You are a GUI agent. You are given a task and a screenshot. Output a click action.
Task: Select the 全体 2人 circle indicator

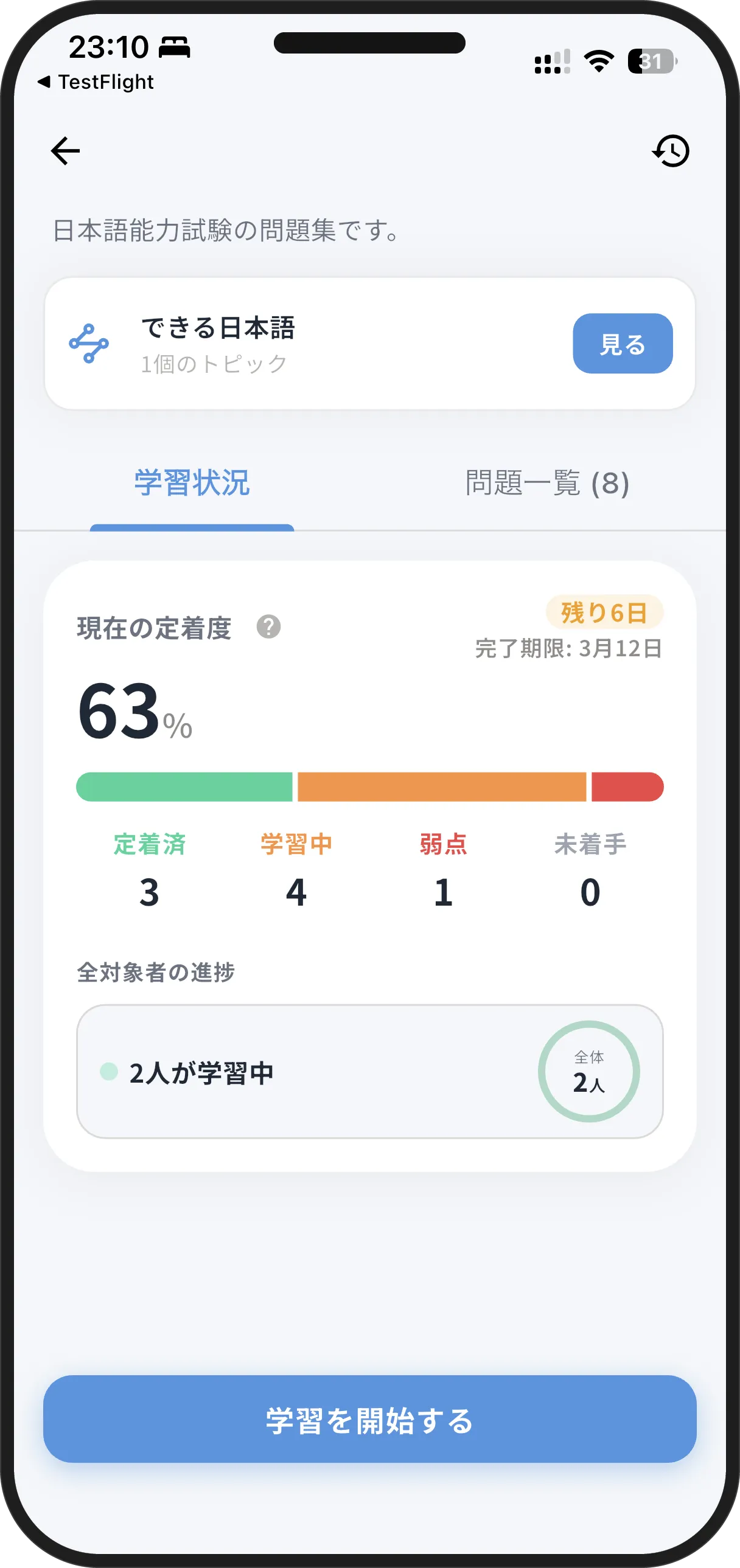click(591, 1072)
